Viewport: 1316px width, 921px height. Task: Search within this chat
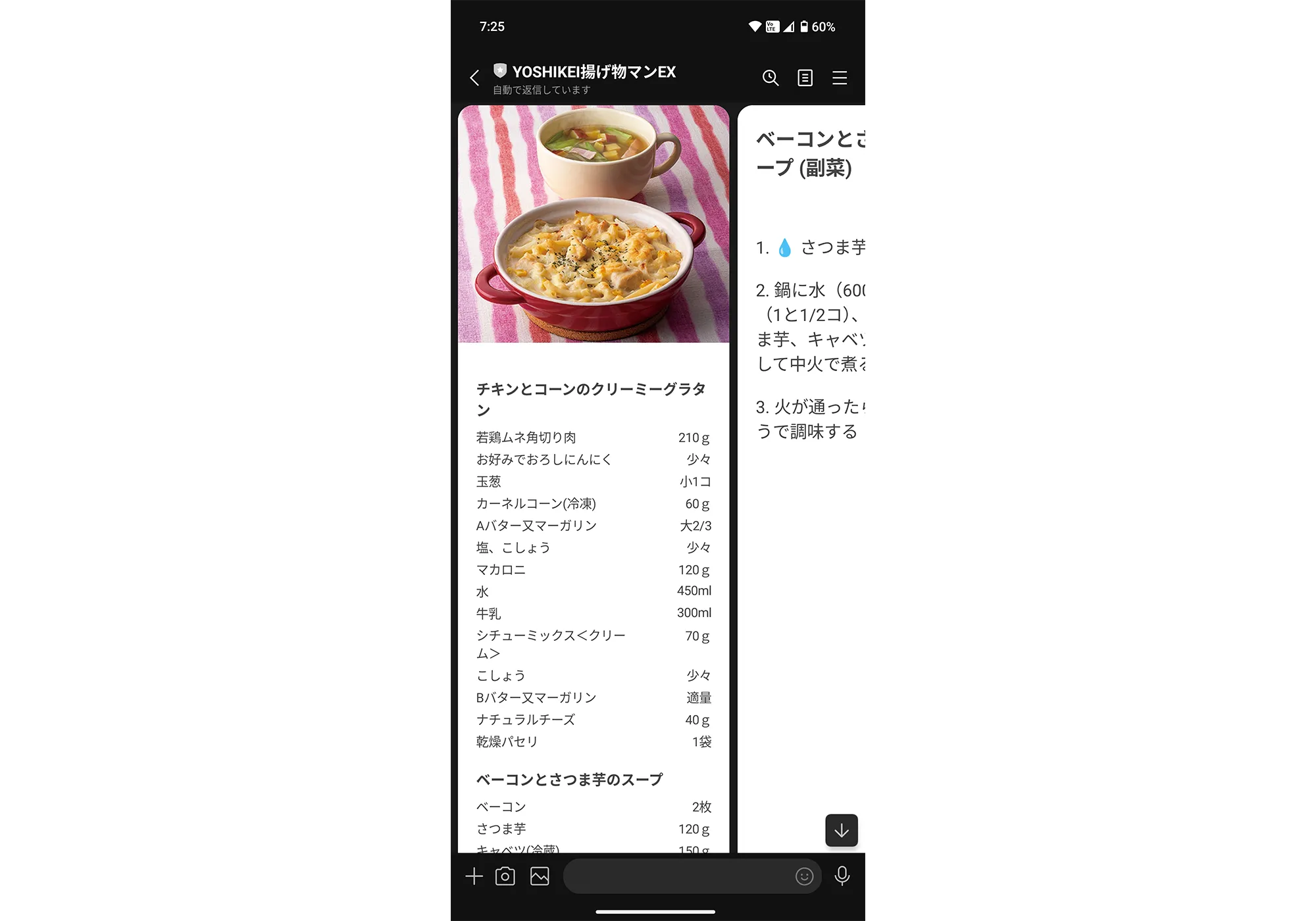[771, 78]
